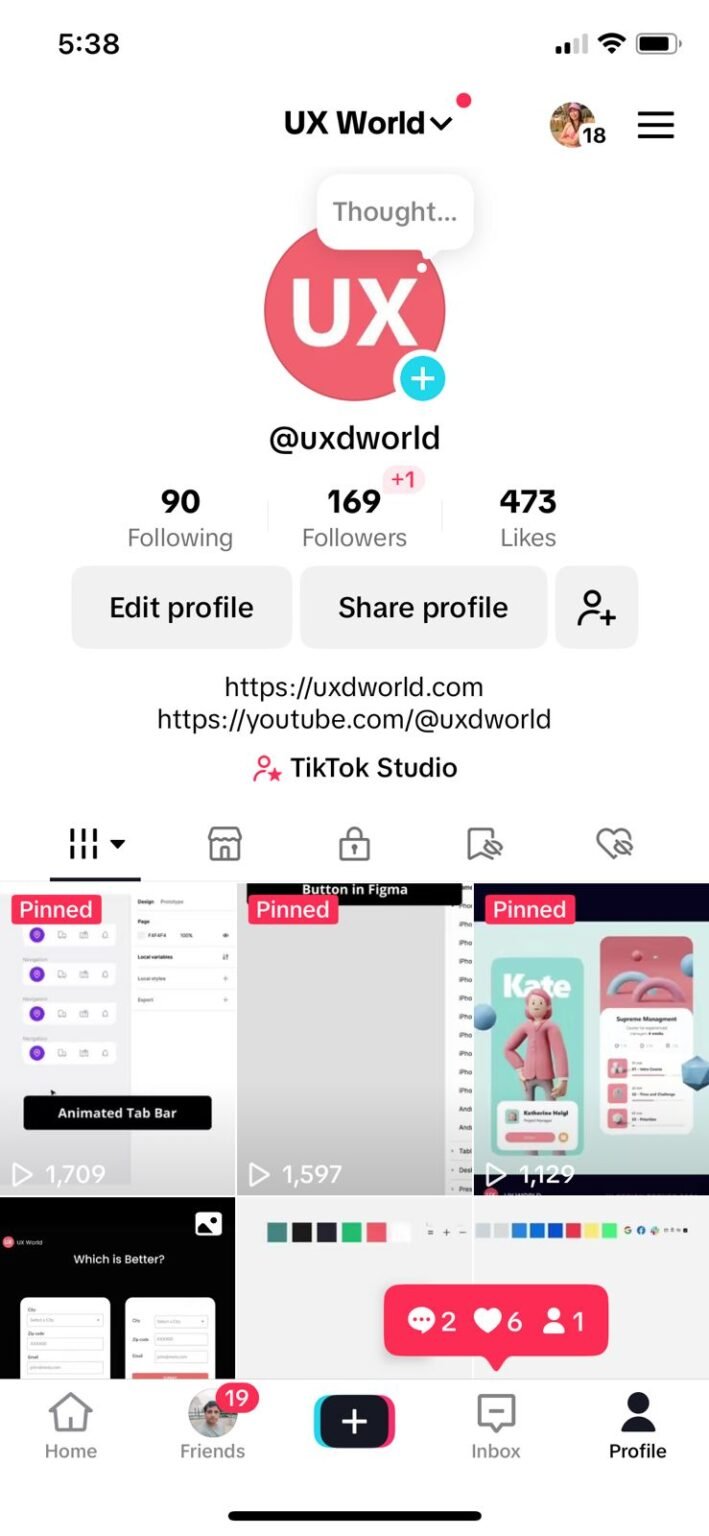View the Followers list

[354, 517]
